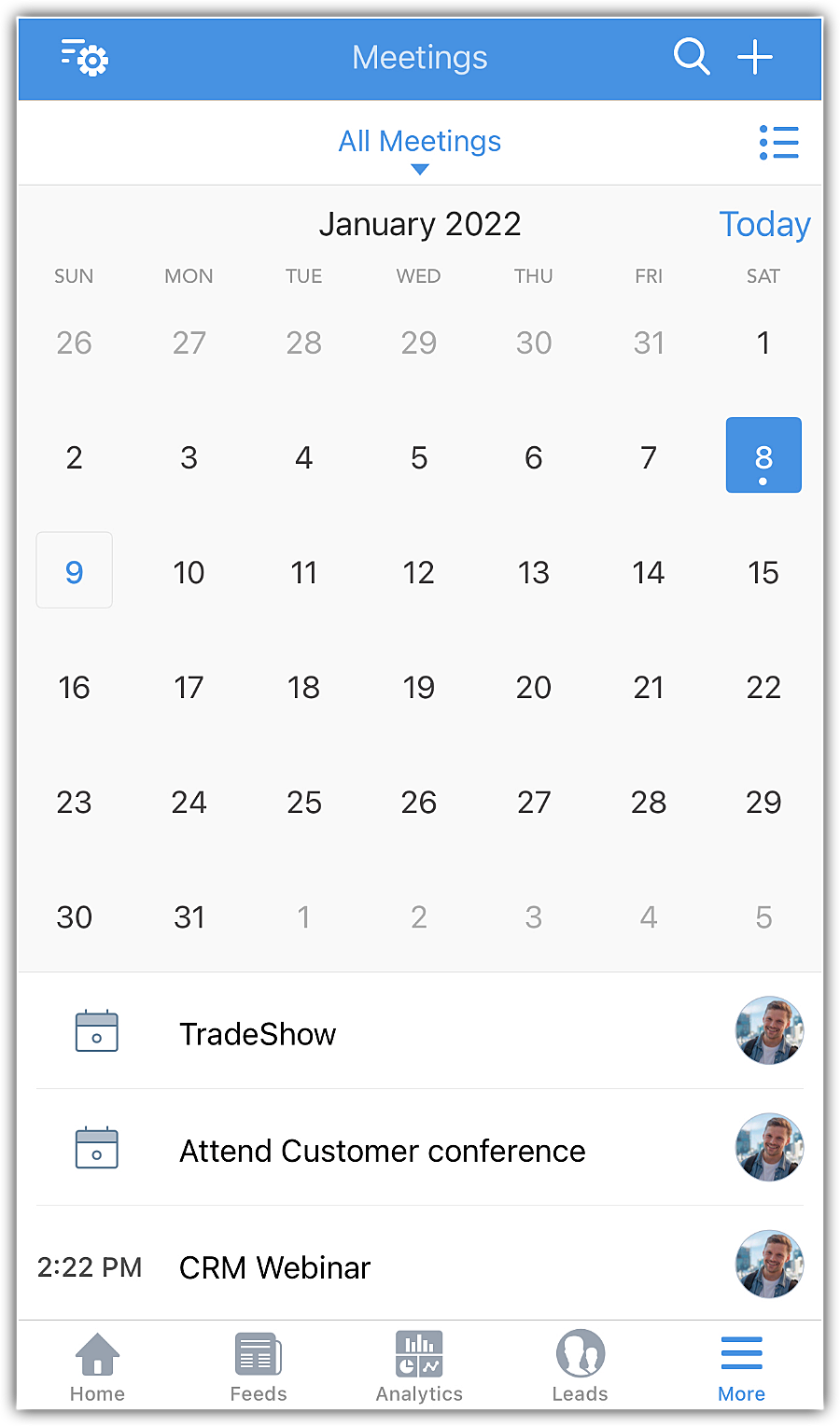The image size is (840, 1426).
Task: Switch to the Feeds tab
Action: [259, 1367]
